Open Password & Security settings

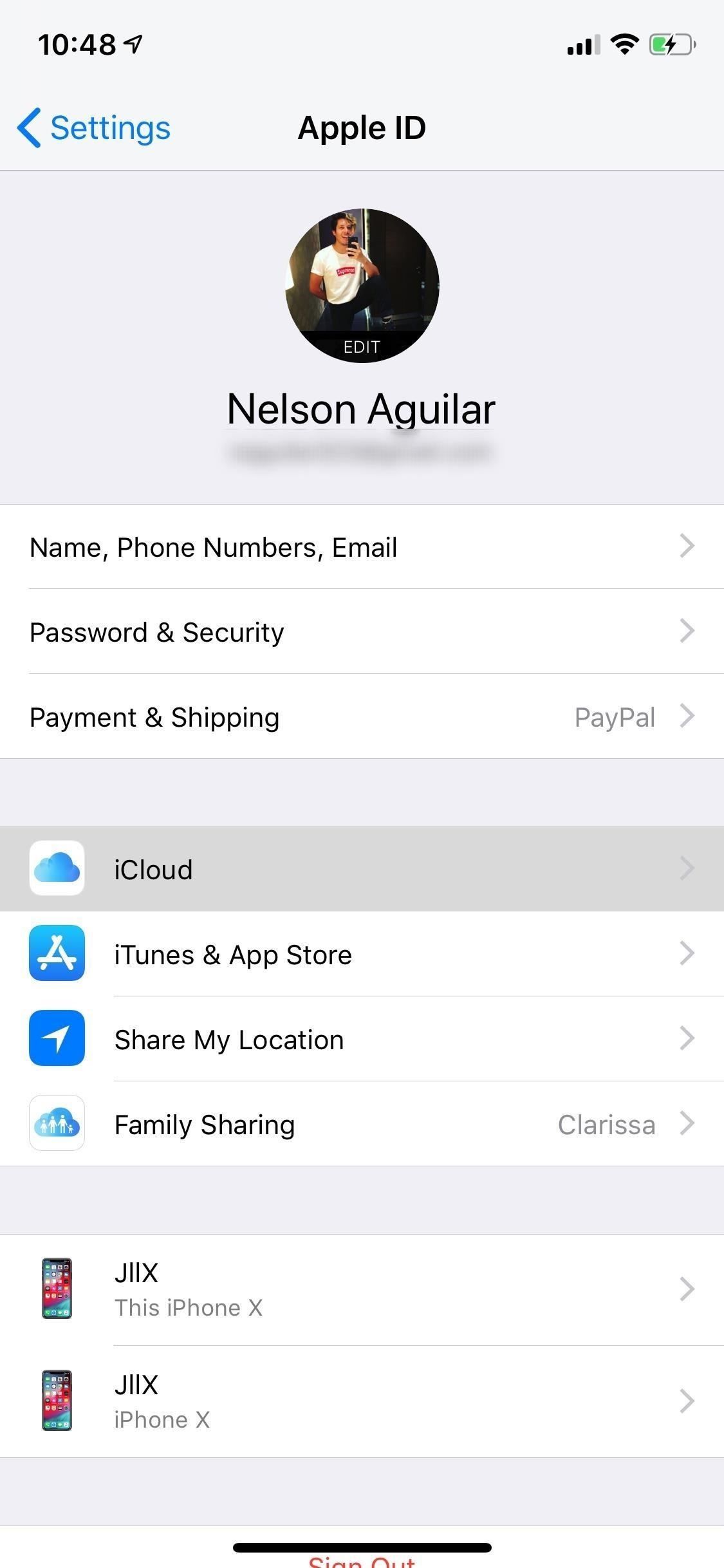click(x=362, y=632)
